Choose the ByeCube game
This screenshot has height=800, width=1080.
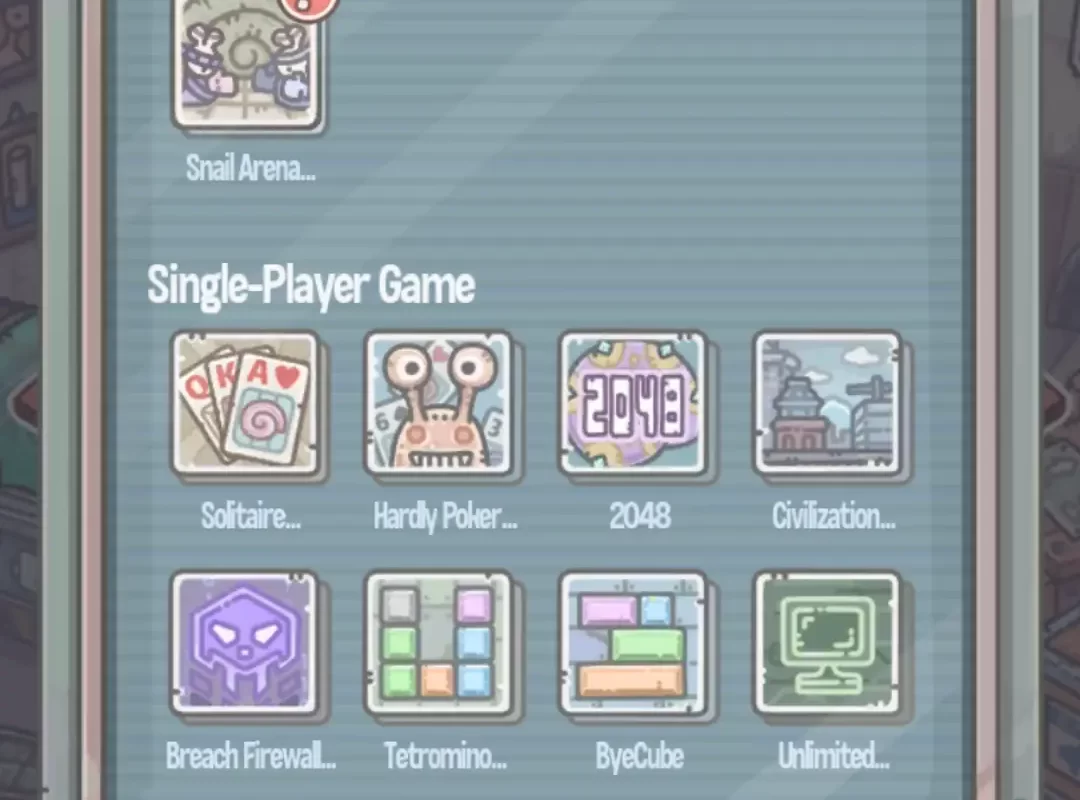pyautogui.click(x=633, y=643)
